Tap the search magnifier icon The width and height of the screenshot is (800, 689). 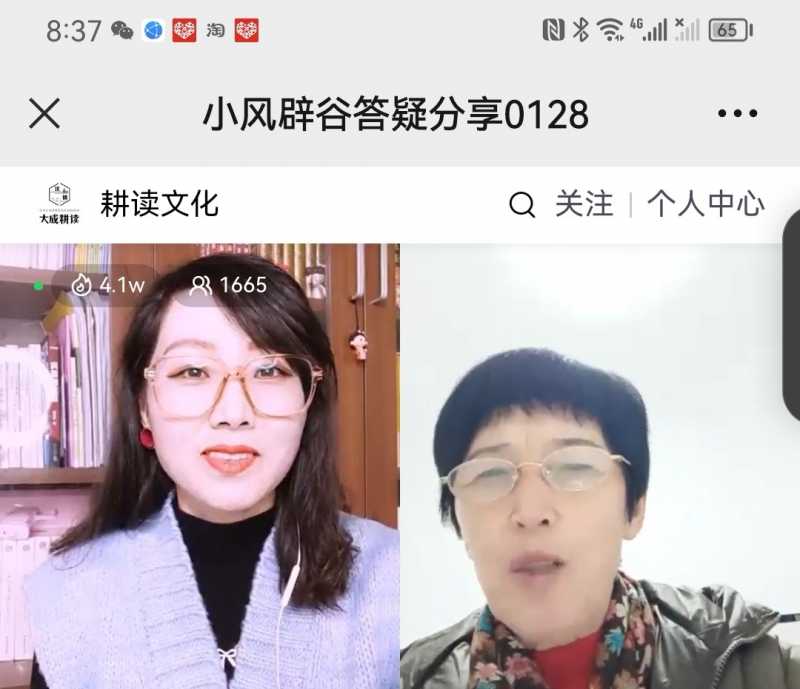click(x=522, y=205)
